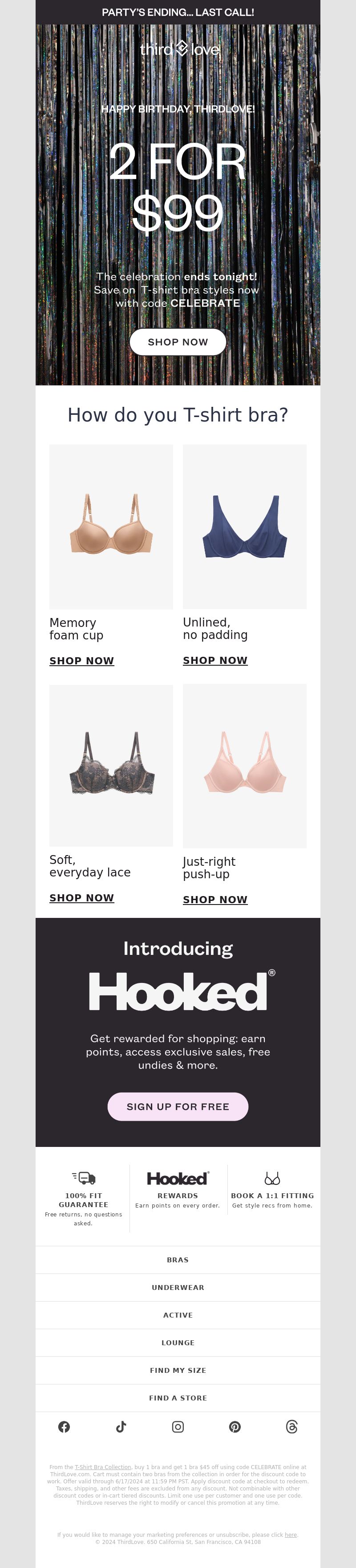Sign up for free for Hooked
356x1568 pixels.
point(178,1106)
